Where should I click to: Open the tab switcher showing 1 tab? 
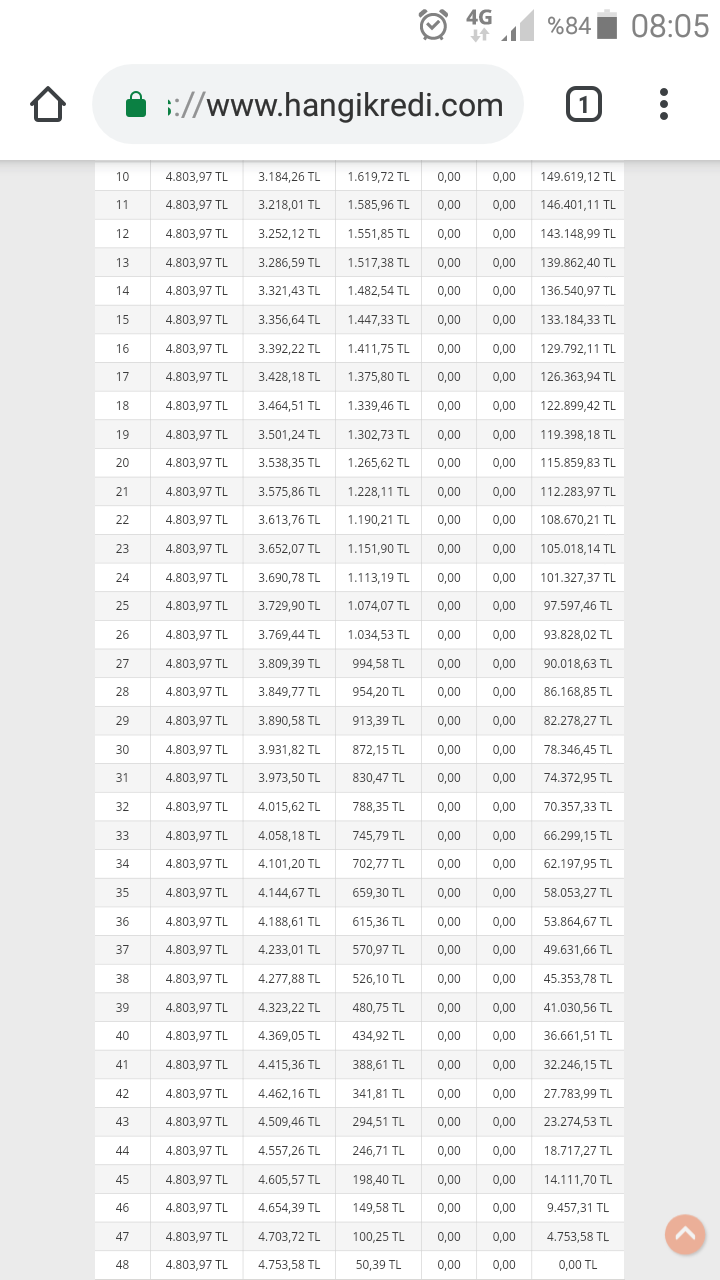[x=584, y=105]
